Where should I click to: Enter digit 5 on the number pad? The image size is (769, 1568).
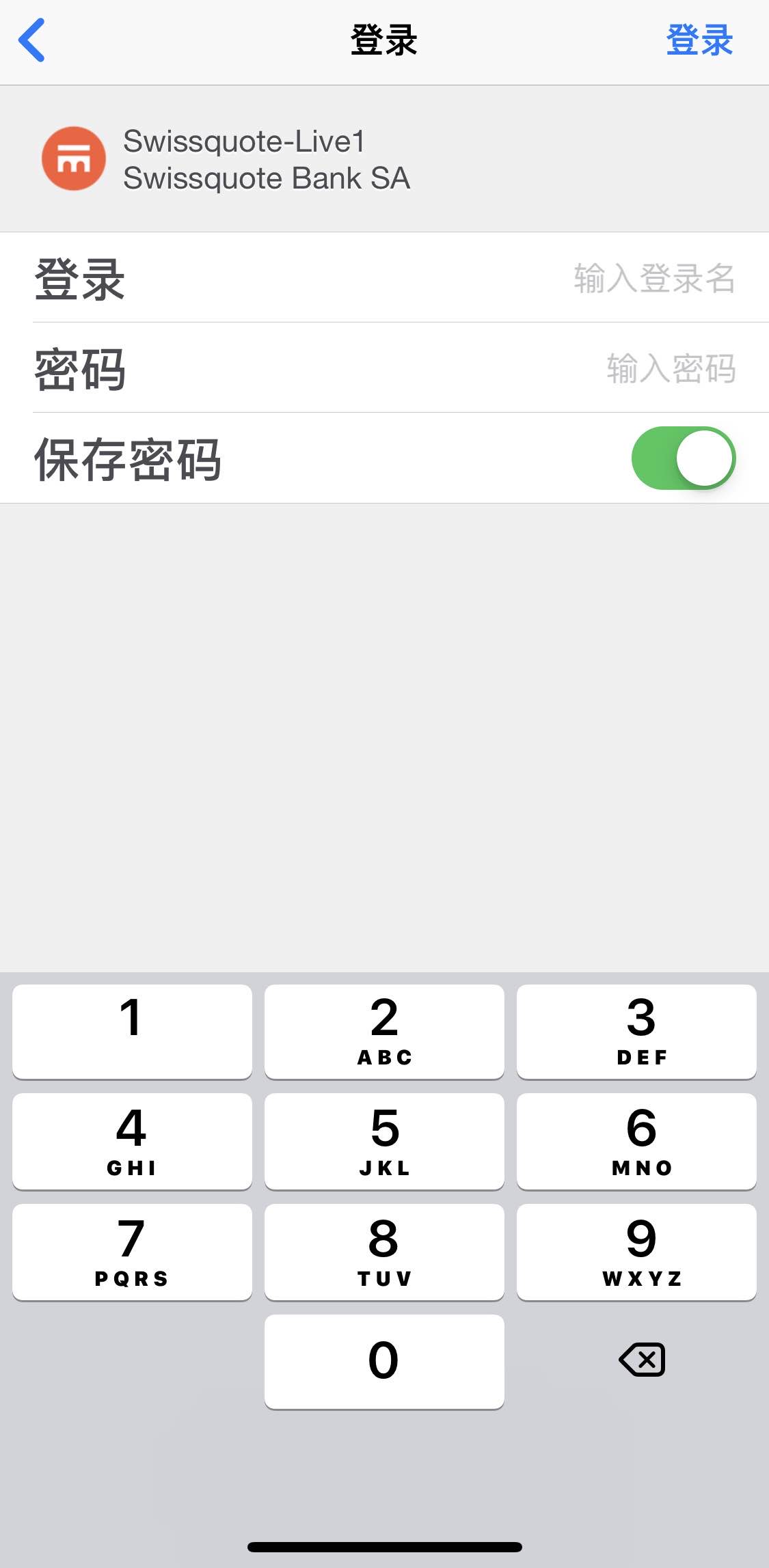click(x=384, y=1142)
